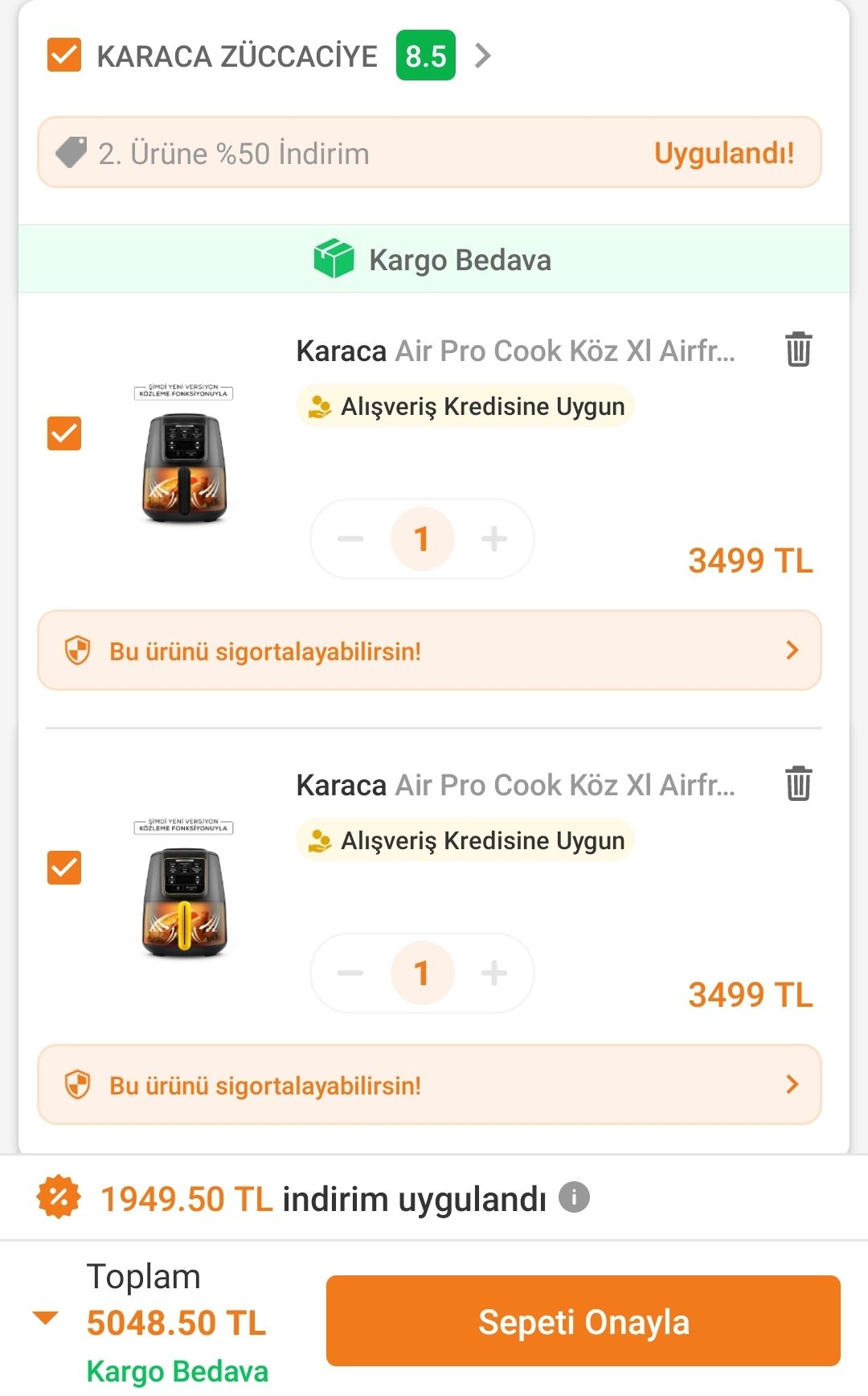Click the trash icon on the first airfryer

point(797,350)
